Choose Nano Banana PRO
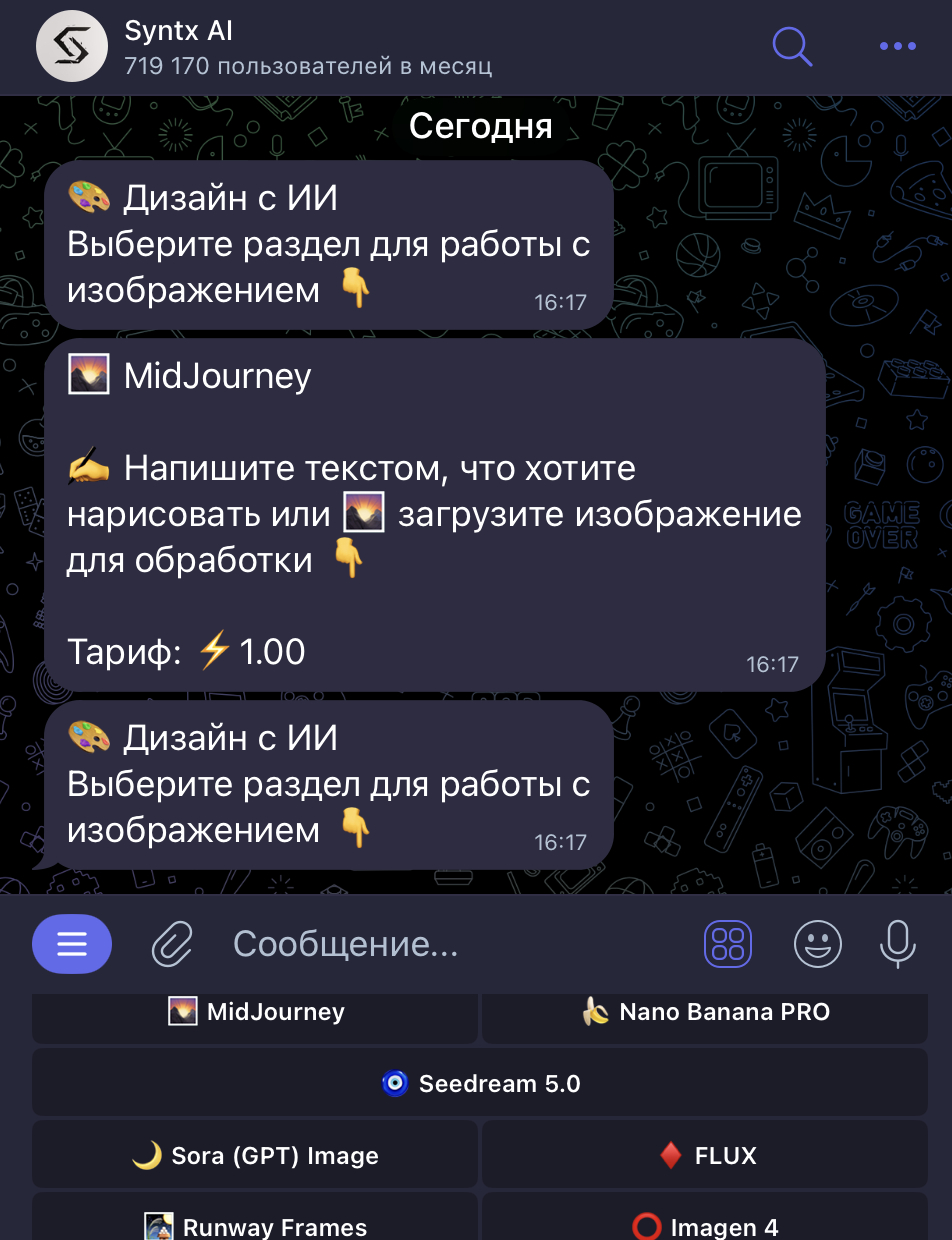 705,1014
